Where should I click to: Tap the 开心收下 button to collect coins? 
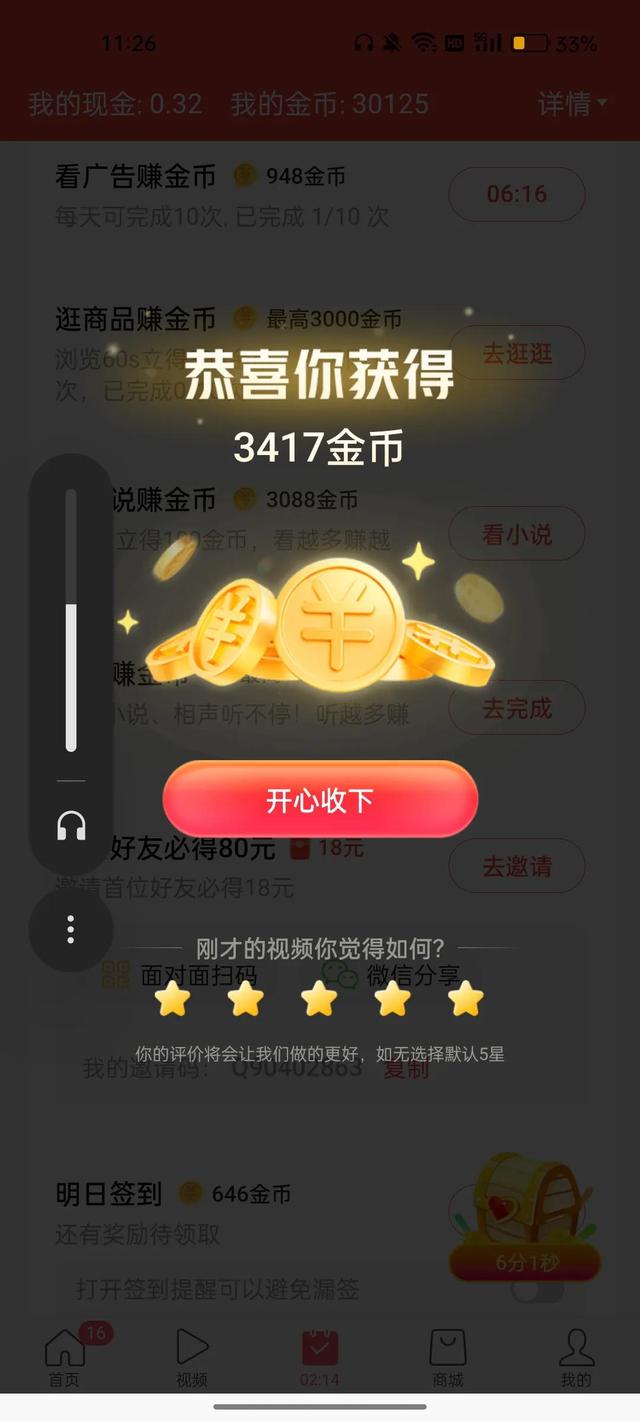click(320, 800)
